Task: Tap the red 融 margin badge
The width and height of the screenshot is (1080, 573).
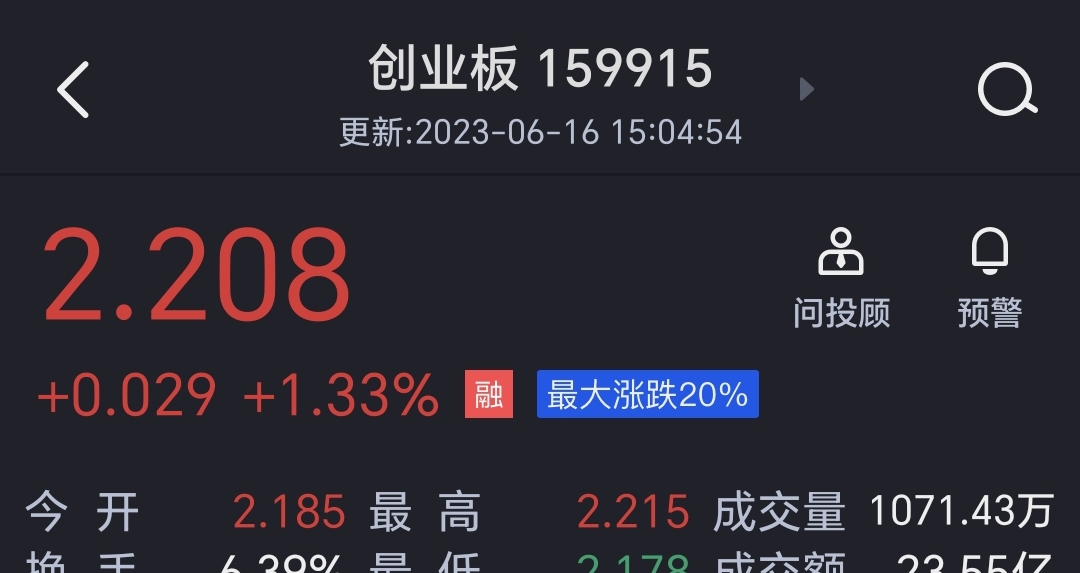Action: [489, 395]
